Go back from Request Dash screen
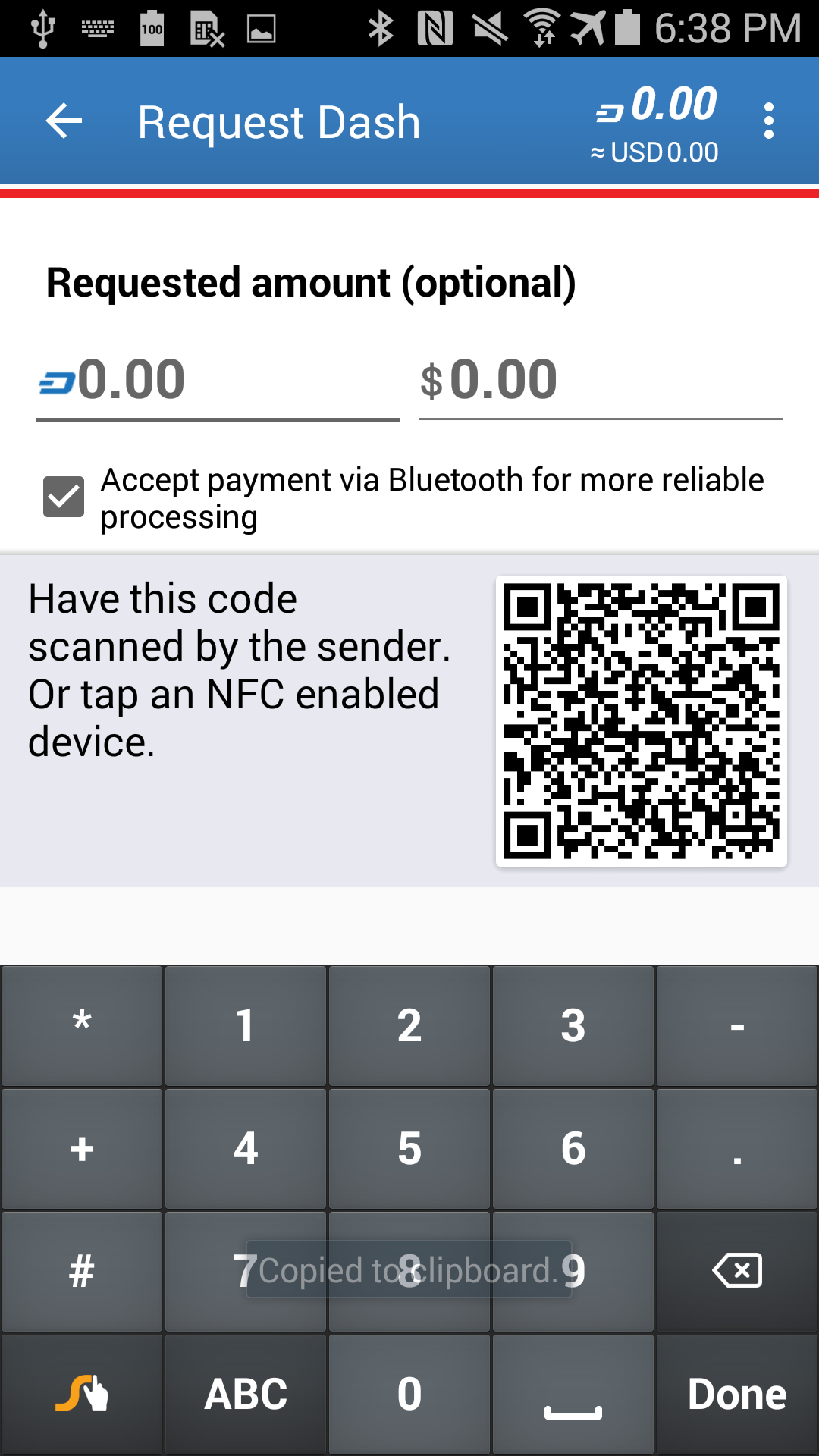 [x=64, y=121]
